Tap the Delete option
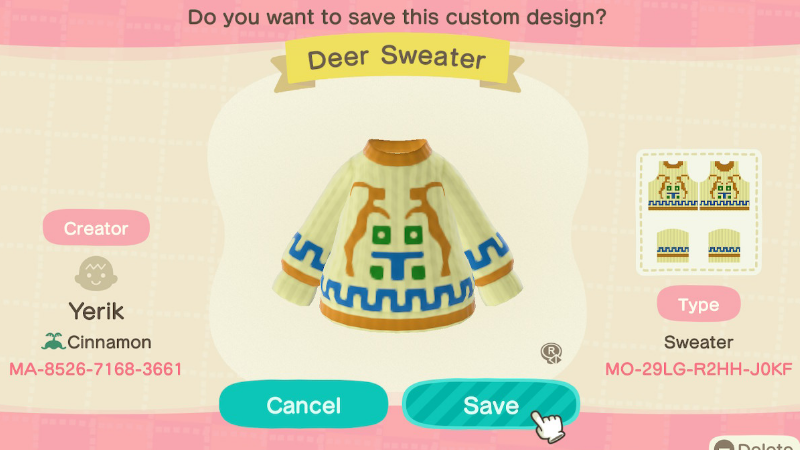Screen dimensions: 800x450 click(757, 443)
